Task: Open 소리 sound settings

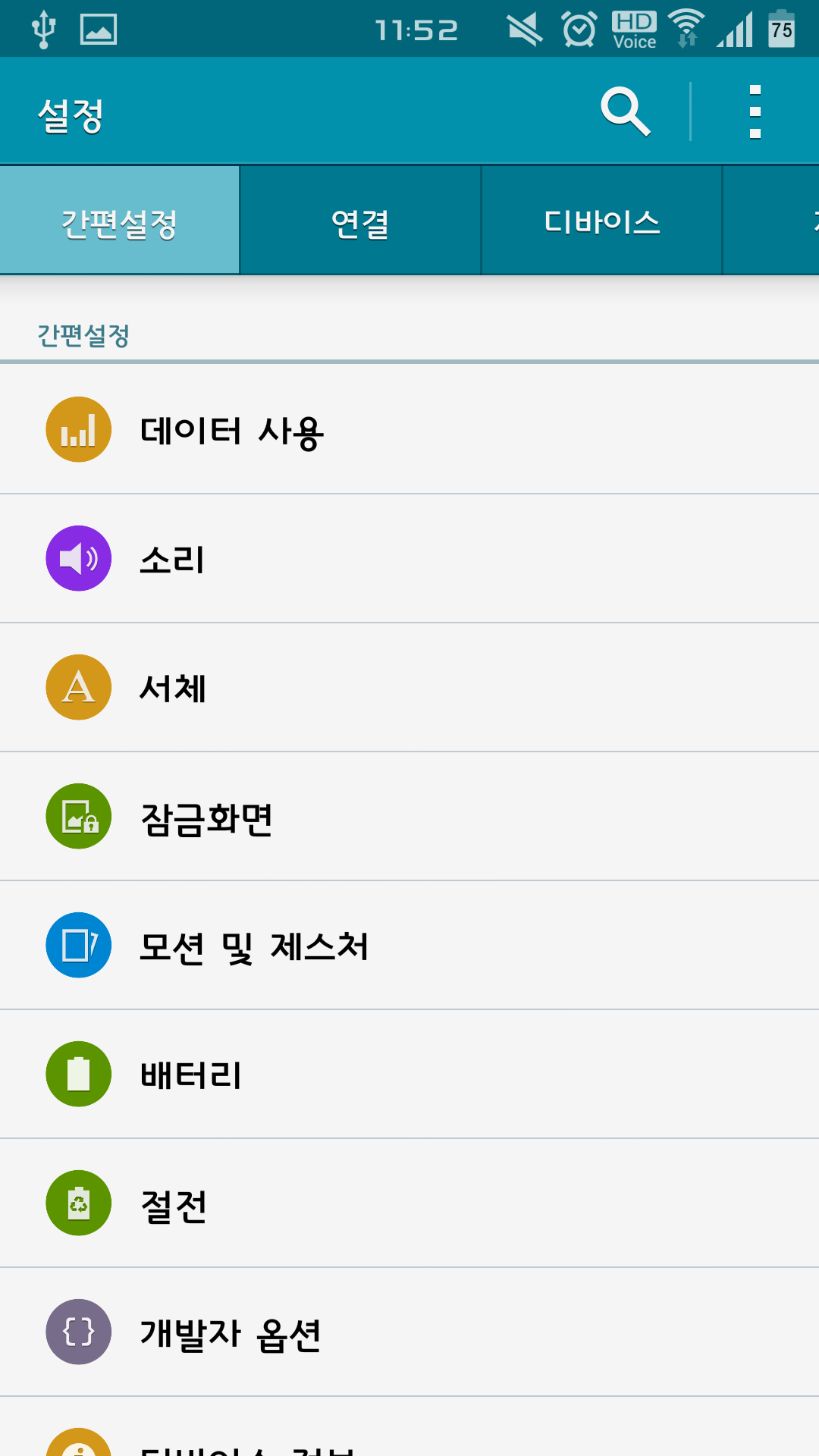Action: point(409,559)
